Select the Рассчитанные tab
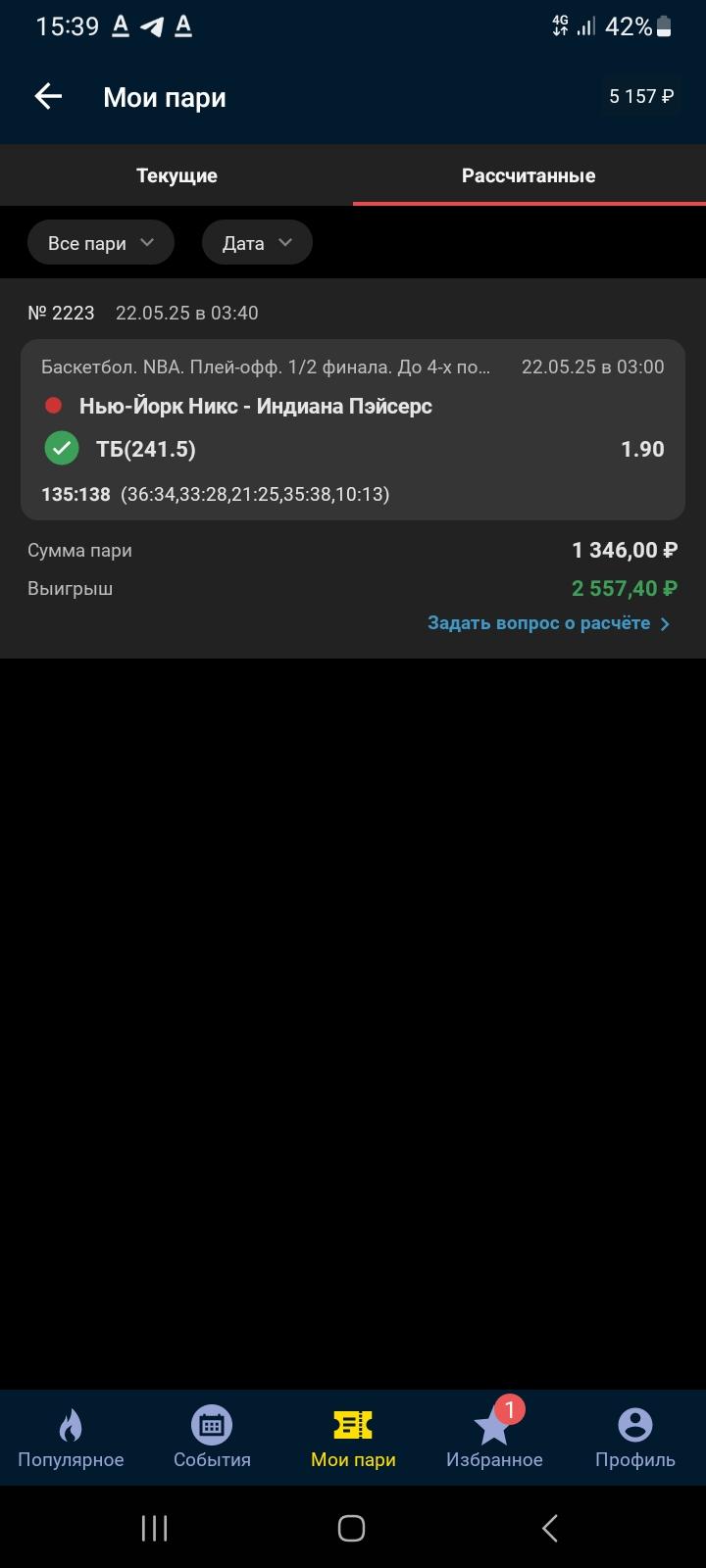The image size is (706, 1568). 529,175
